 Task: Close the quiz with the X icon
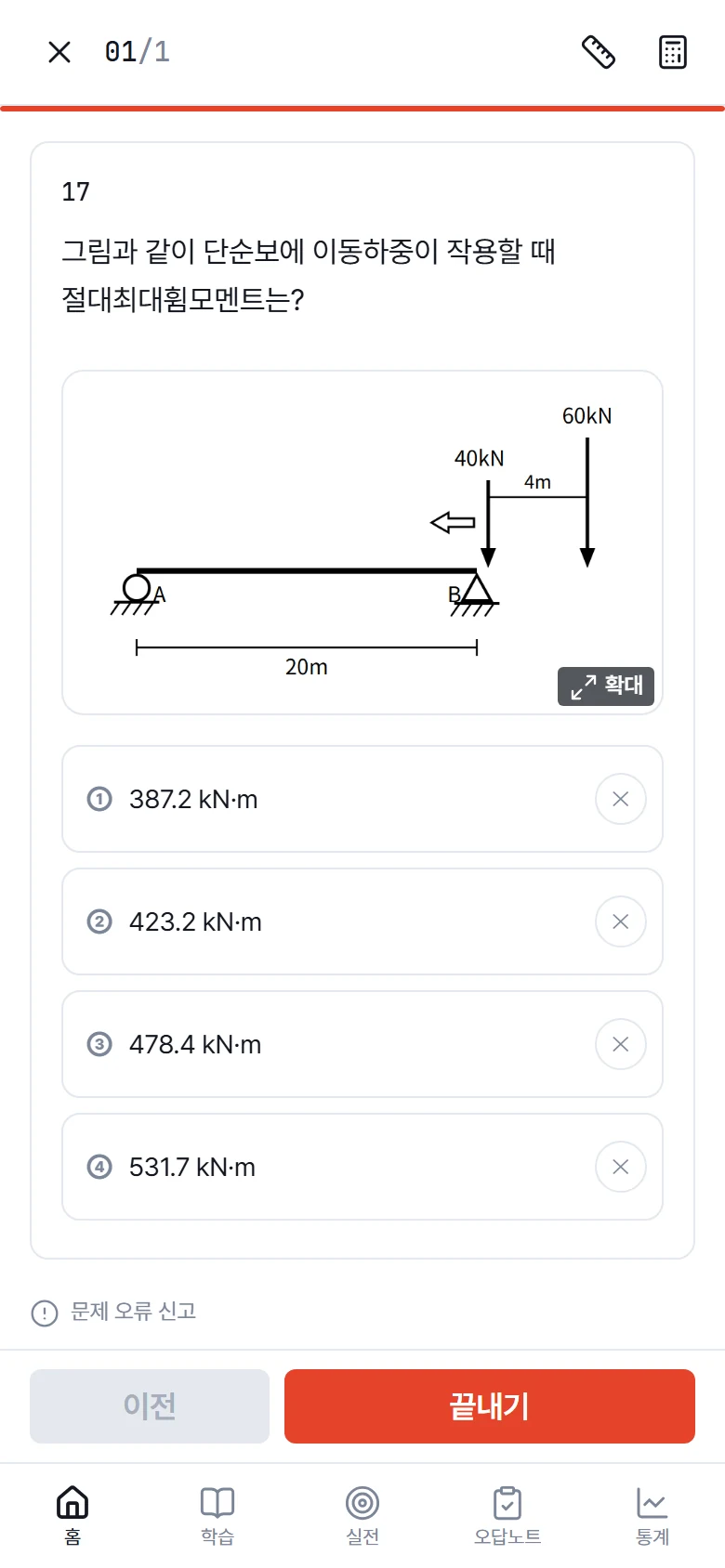coord(59,52)
